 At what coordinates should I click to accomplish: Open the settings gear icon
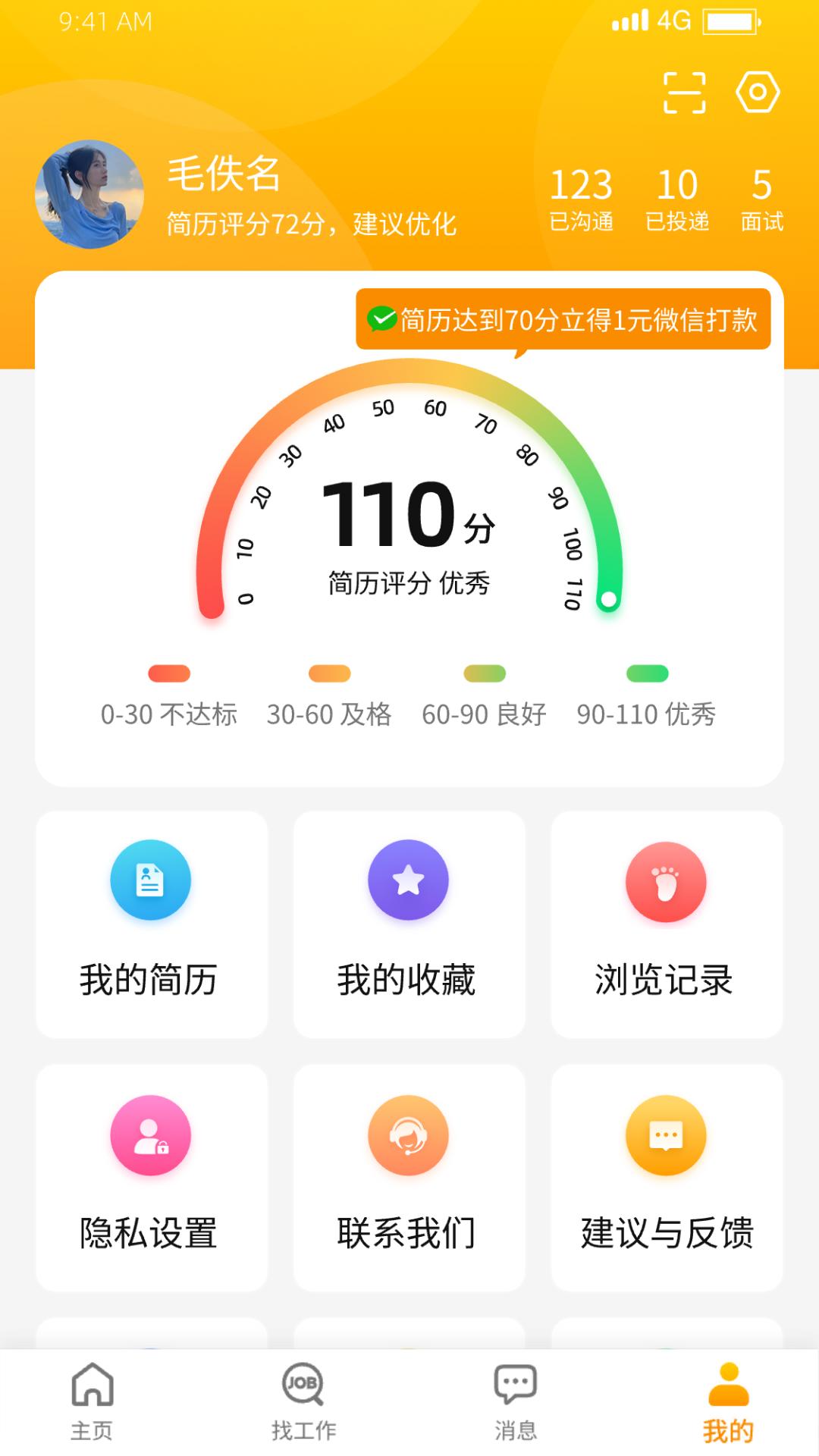(x=758, y=91)
